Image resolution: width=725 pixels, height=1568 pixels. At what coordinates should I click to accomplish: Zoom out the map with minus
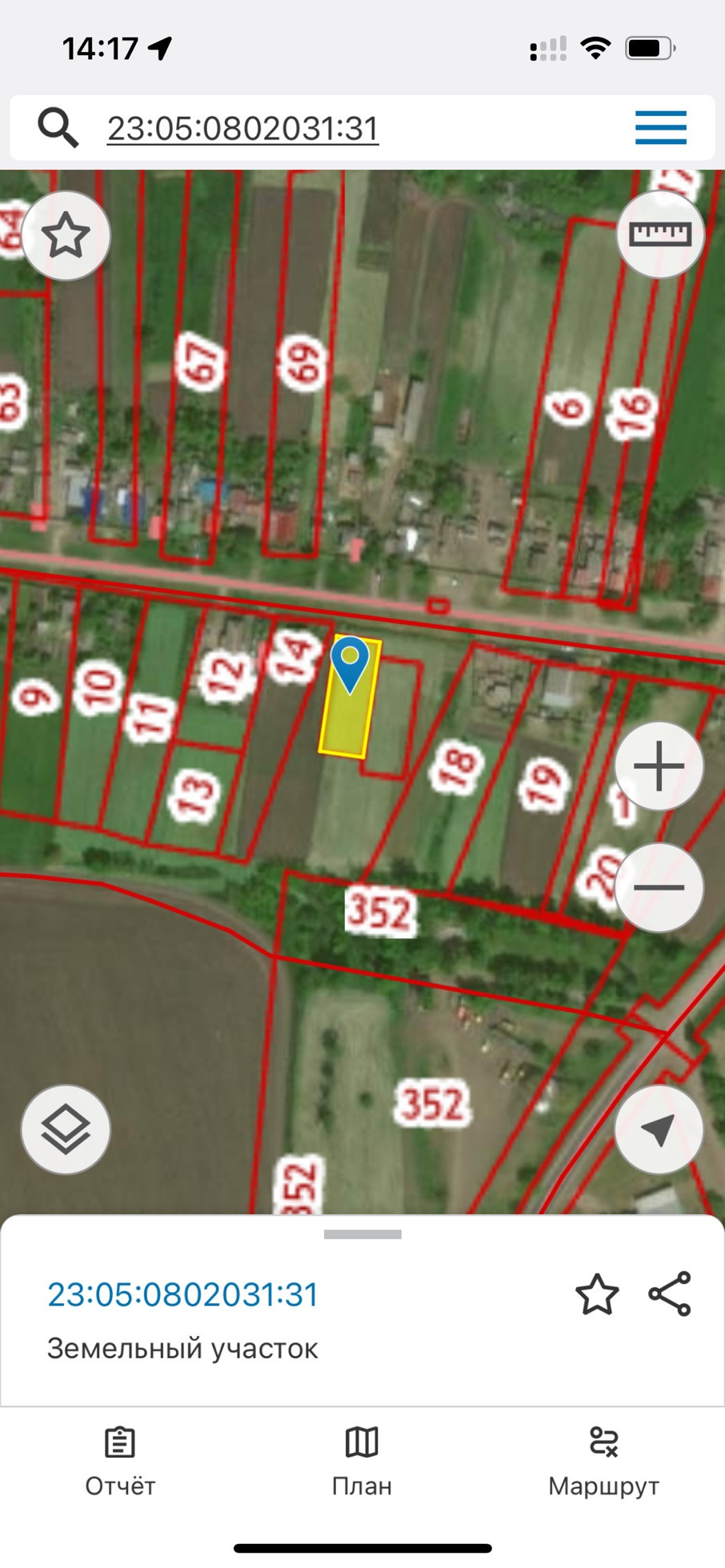pyautogui.click(x=659, y=888)
